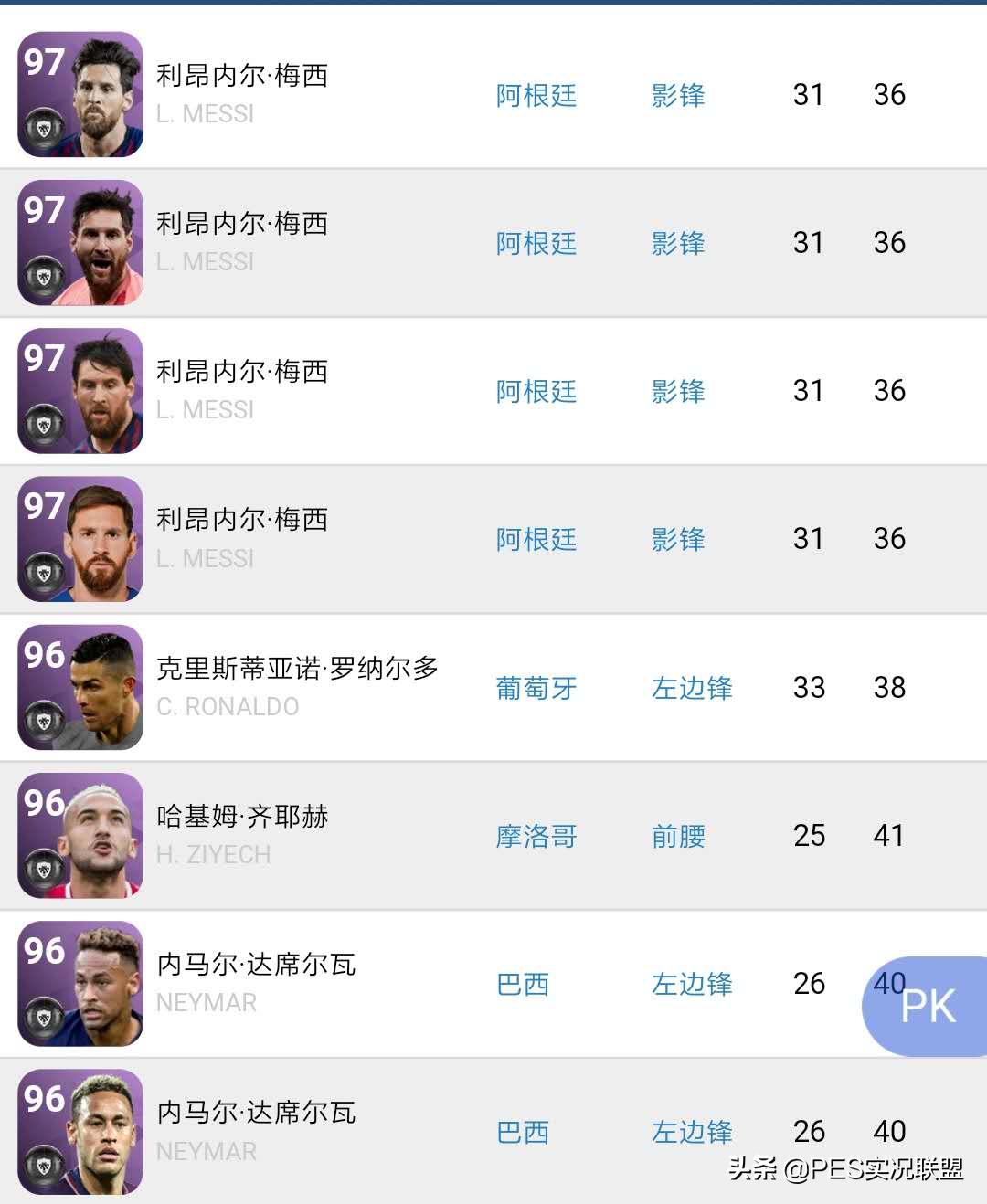Open C. Ronaldo's player details row
The image size is (987, 1204).
(x=297, y=686)
